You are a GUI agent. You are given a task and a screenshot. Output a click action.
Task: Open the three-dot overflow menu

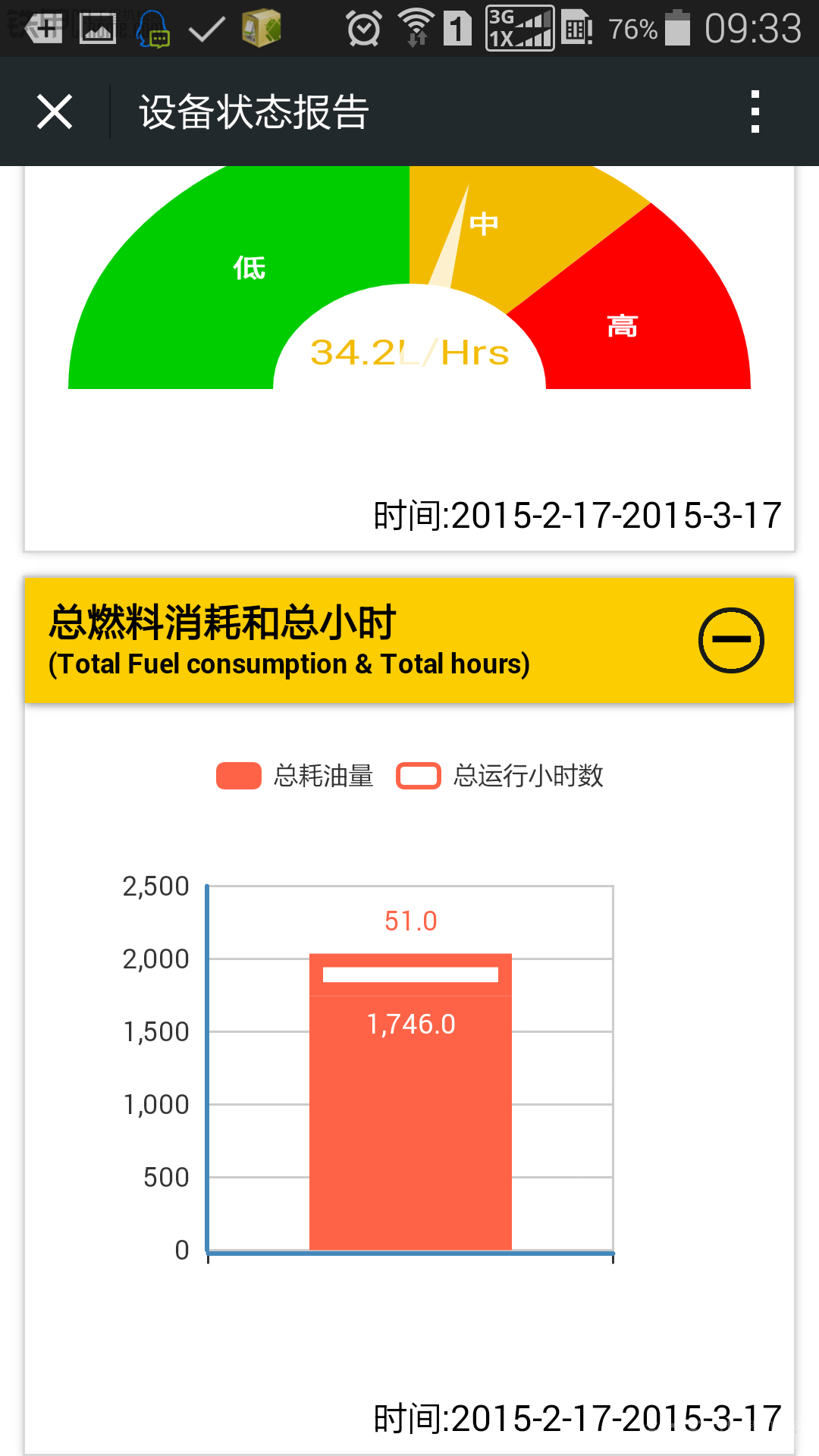(755, 112)
